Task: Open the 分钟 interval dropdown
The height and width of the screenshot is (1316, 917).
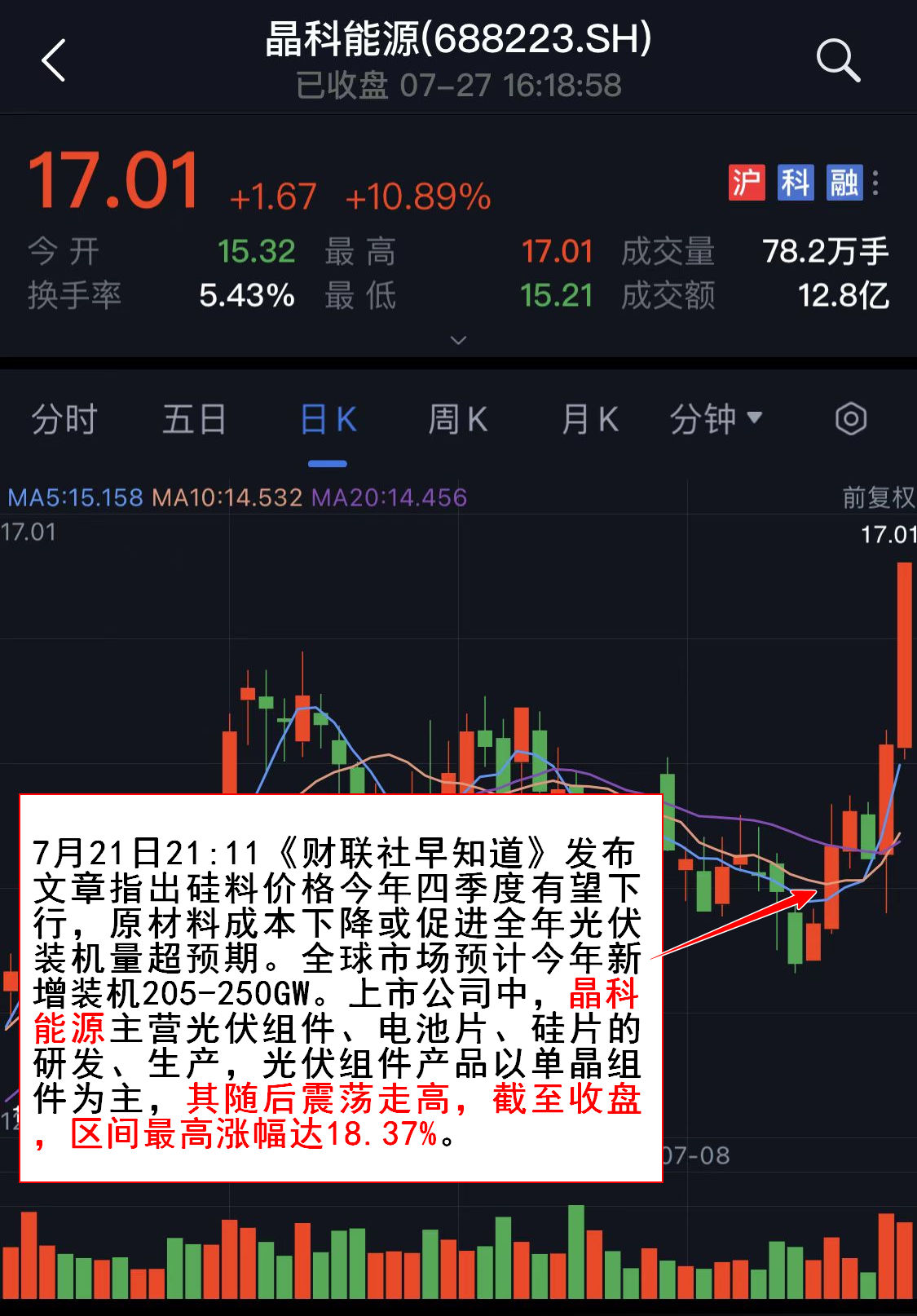Action: [x=716, y=420]
